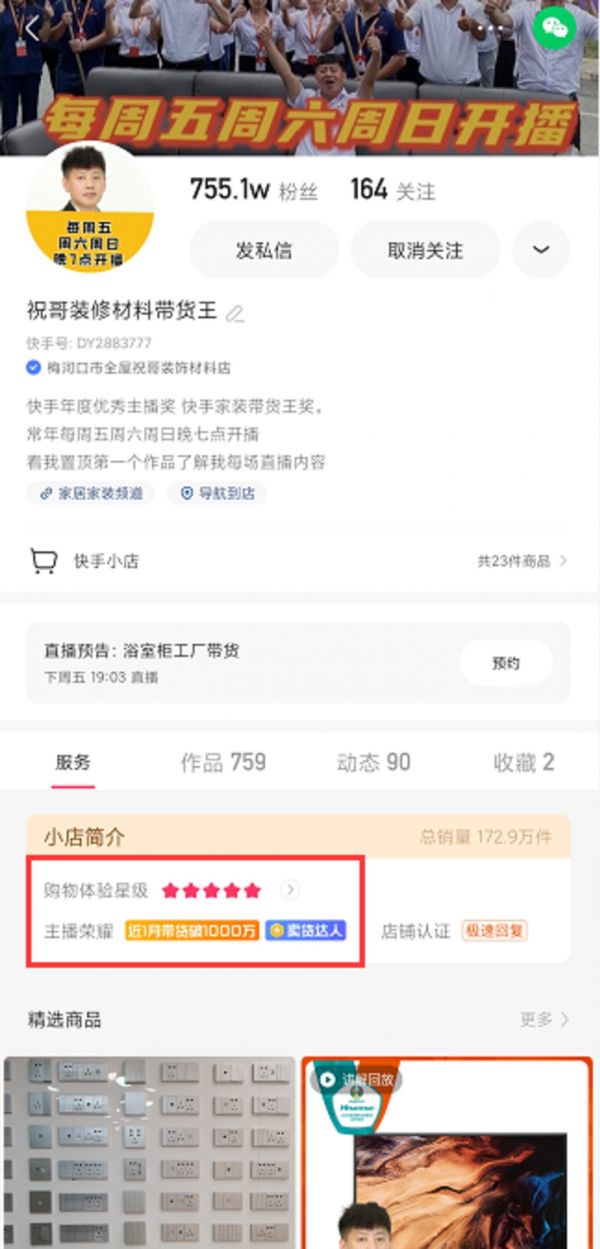Expand the dropdown arrow beside 取消关注
This screenshot has height=1249, width=600.
click(541, 250)
